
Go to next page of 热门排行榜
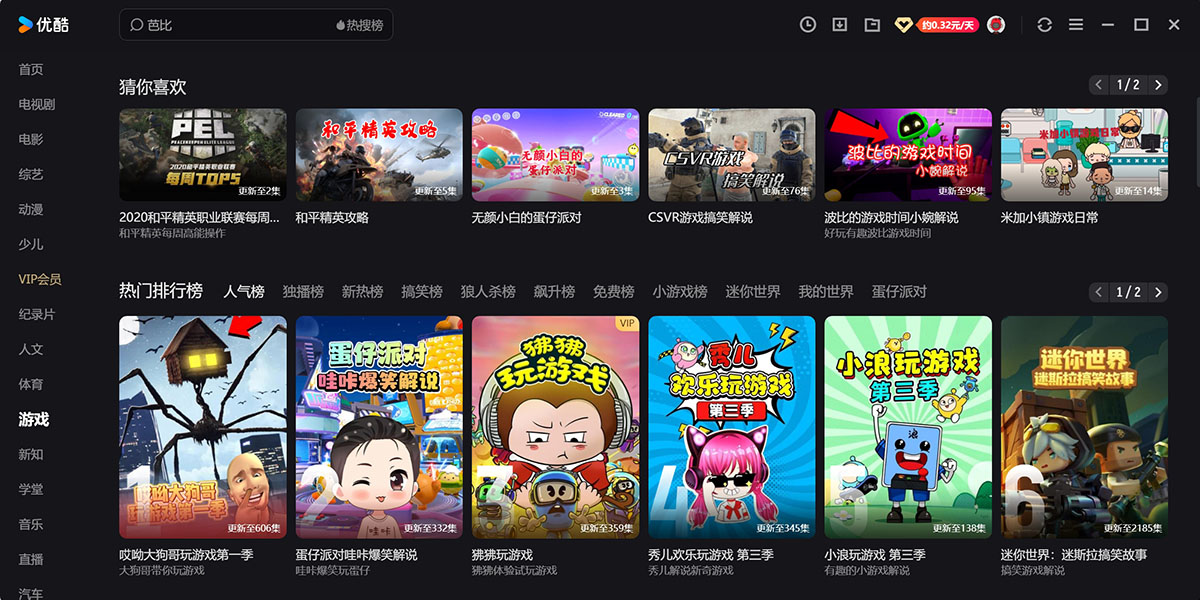click(1158, 292)
